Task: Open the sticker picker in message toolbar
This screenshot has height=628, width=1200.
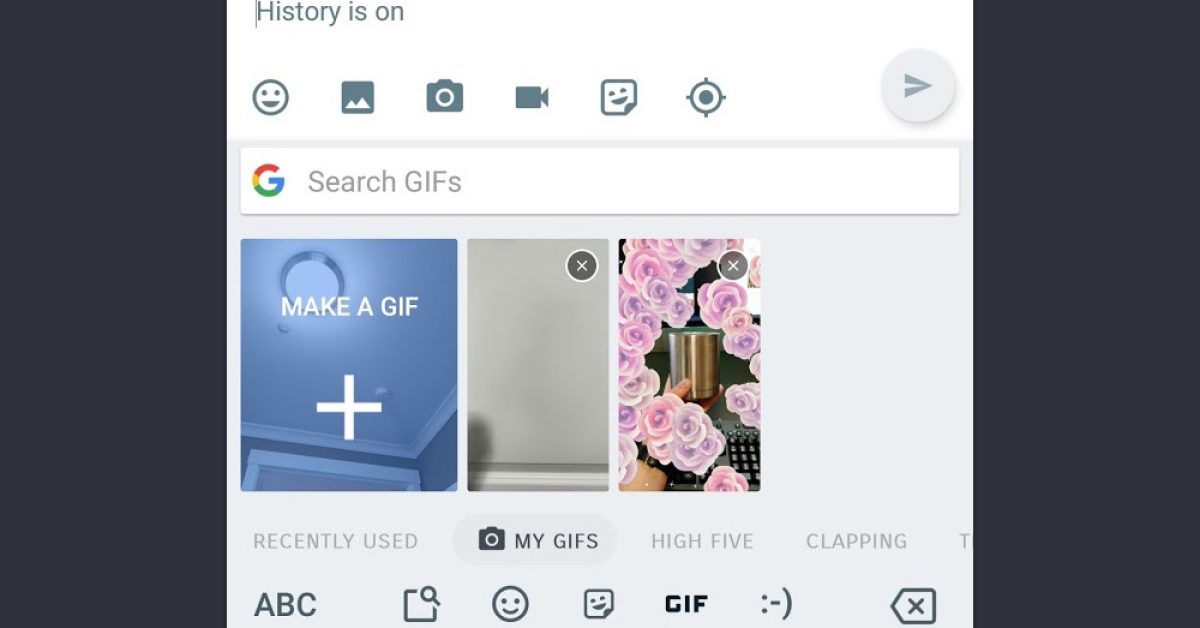Action: pyautogui.click(x=619, y=97)
